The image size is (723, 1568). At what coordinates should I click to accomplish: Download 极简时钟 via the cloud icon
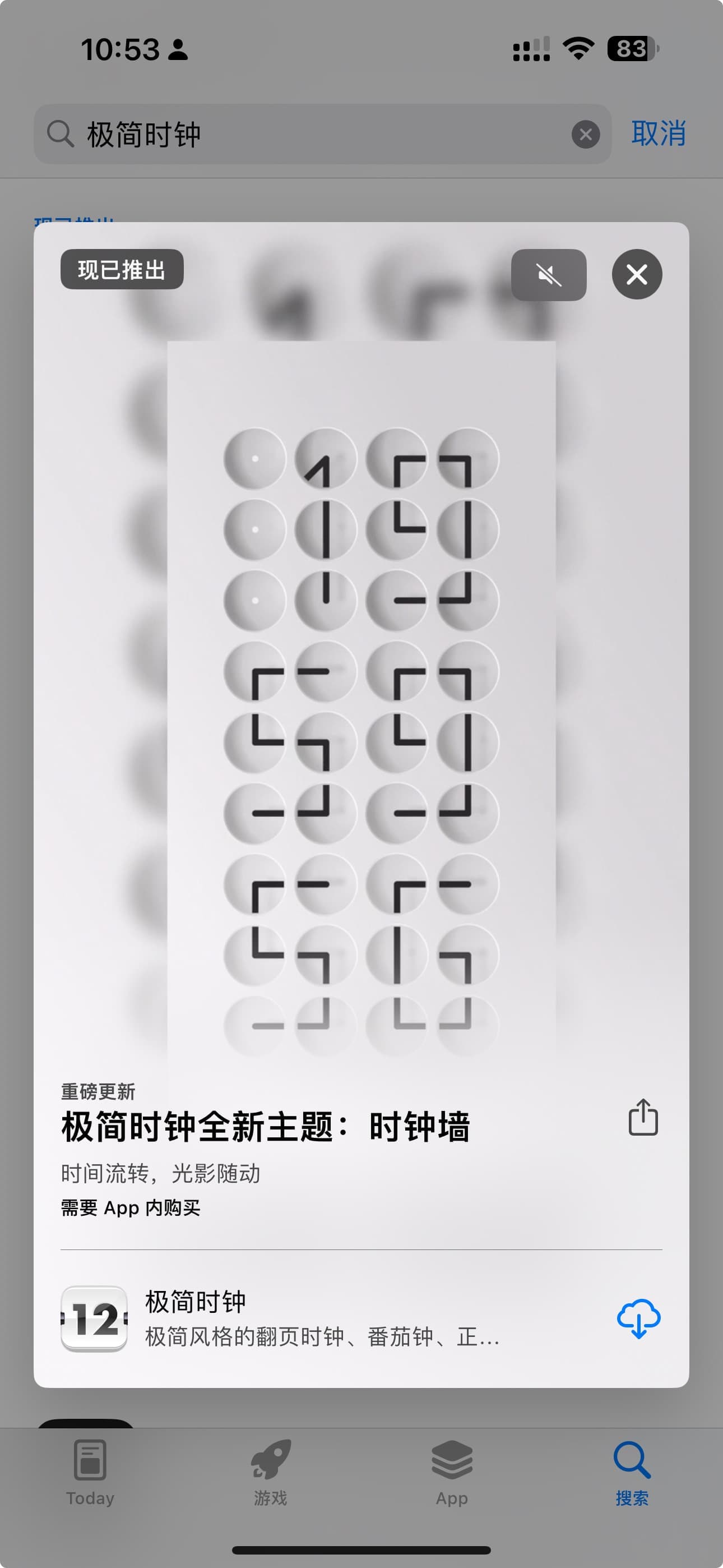click(x=638, y=1318)
